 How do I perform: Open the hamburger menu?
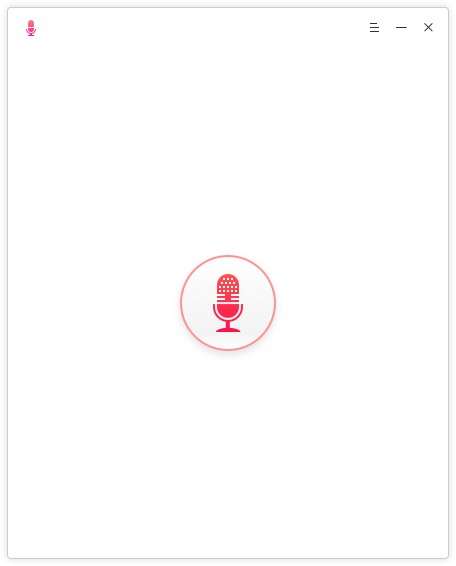tap(374, 27)
